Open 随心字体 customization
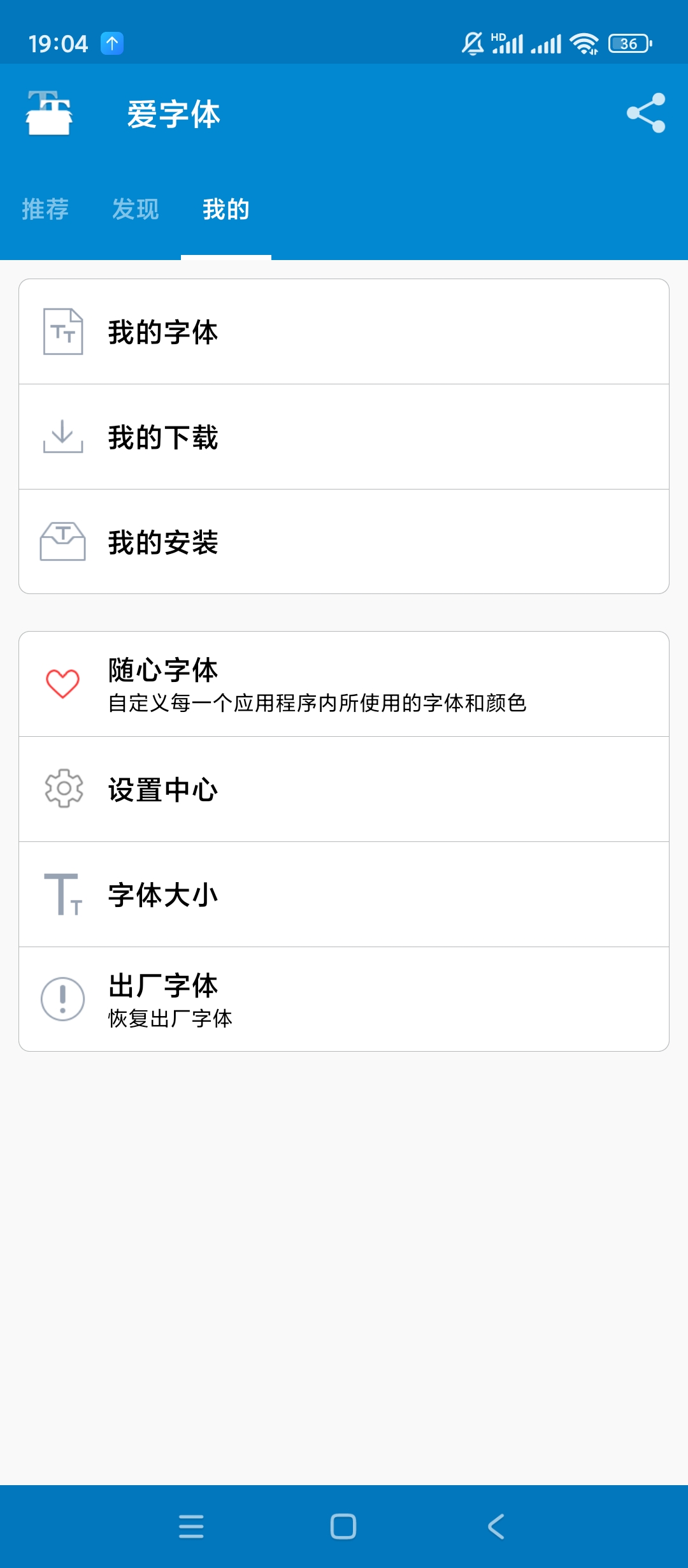 tap(344, 684)
